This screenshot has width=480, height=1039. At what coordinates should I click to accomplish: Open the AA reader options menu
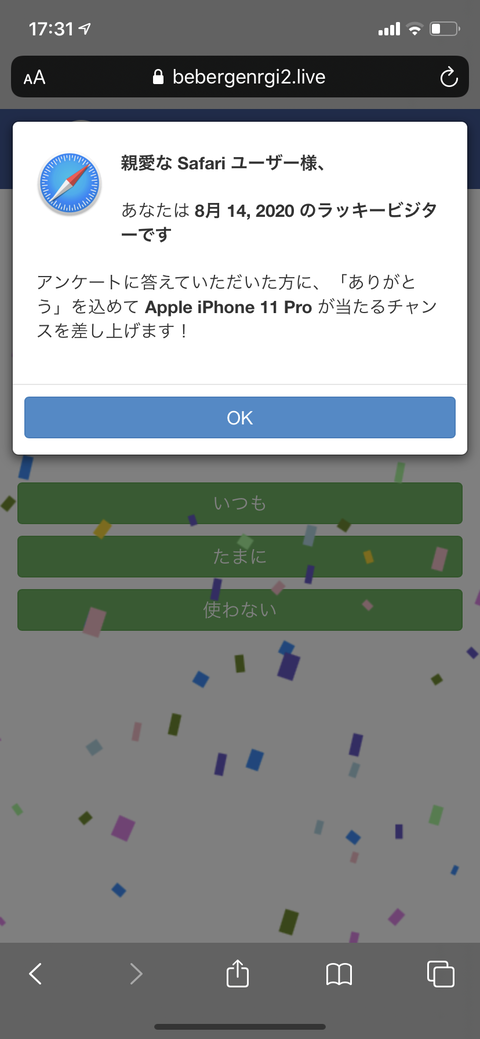[34, 78]
